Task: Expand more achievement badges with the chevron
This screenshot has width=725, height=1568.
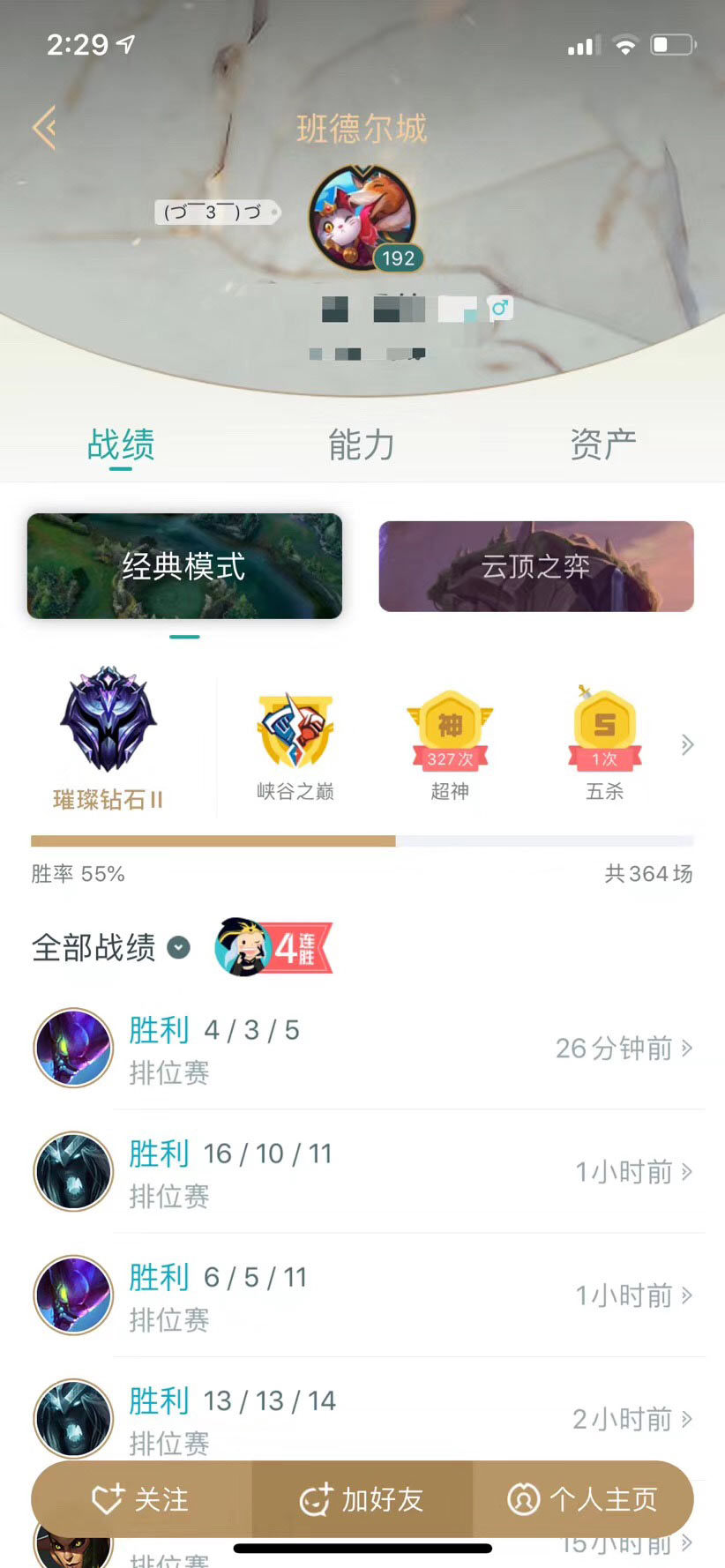Action: pyautogui.click(x=687, y=745)
